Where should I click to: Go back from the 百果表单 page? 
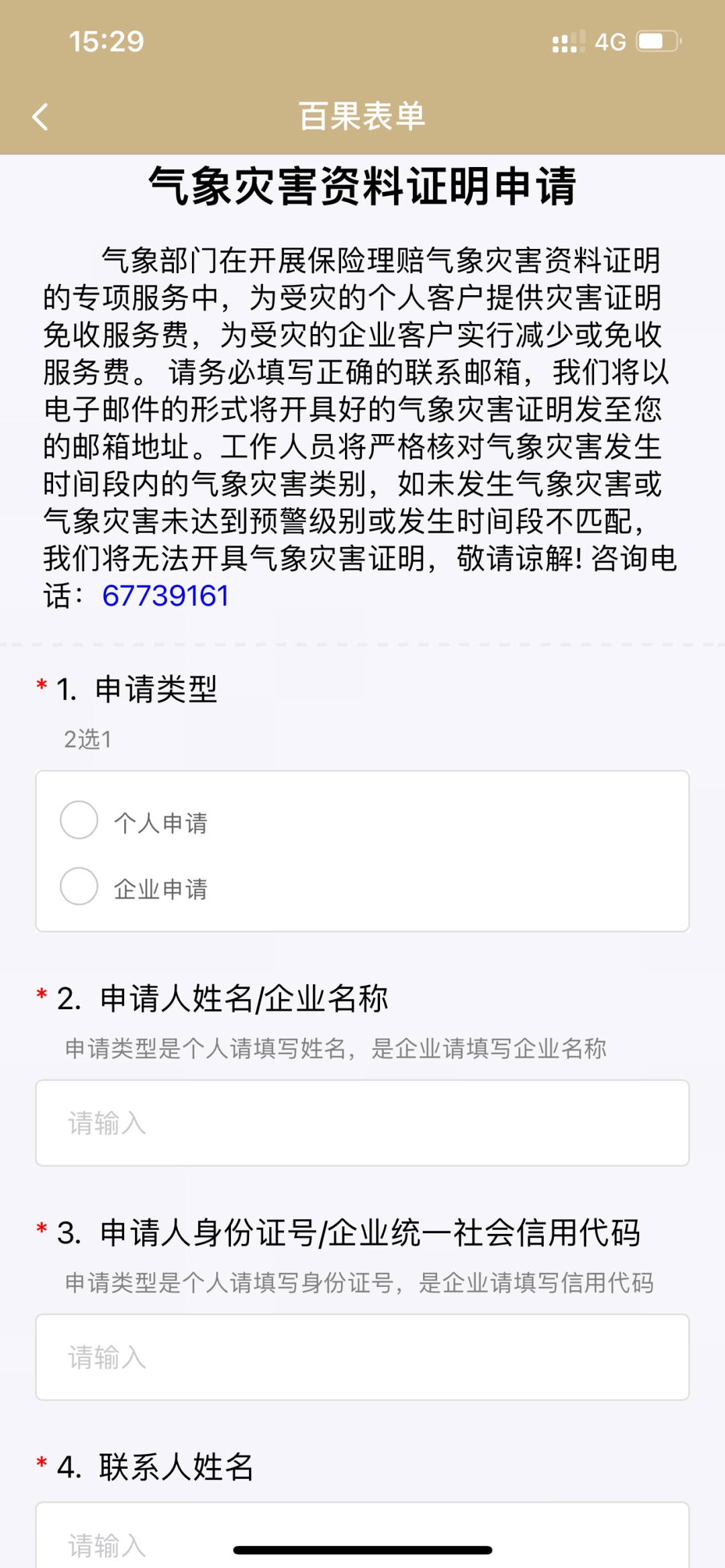[x=41, y=117]
